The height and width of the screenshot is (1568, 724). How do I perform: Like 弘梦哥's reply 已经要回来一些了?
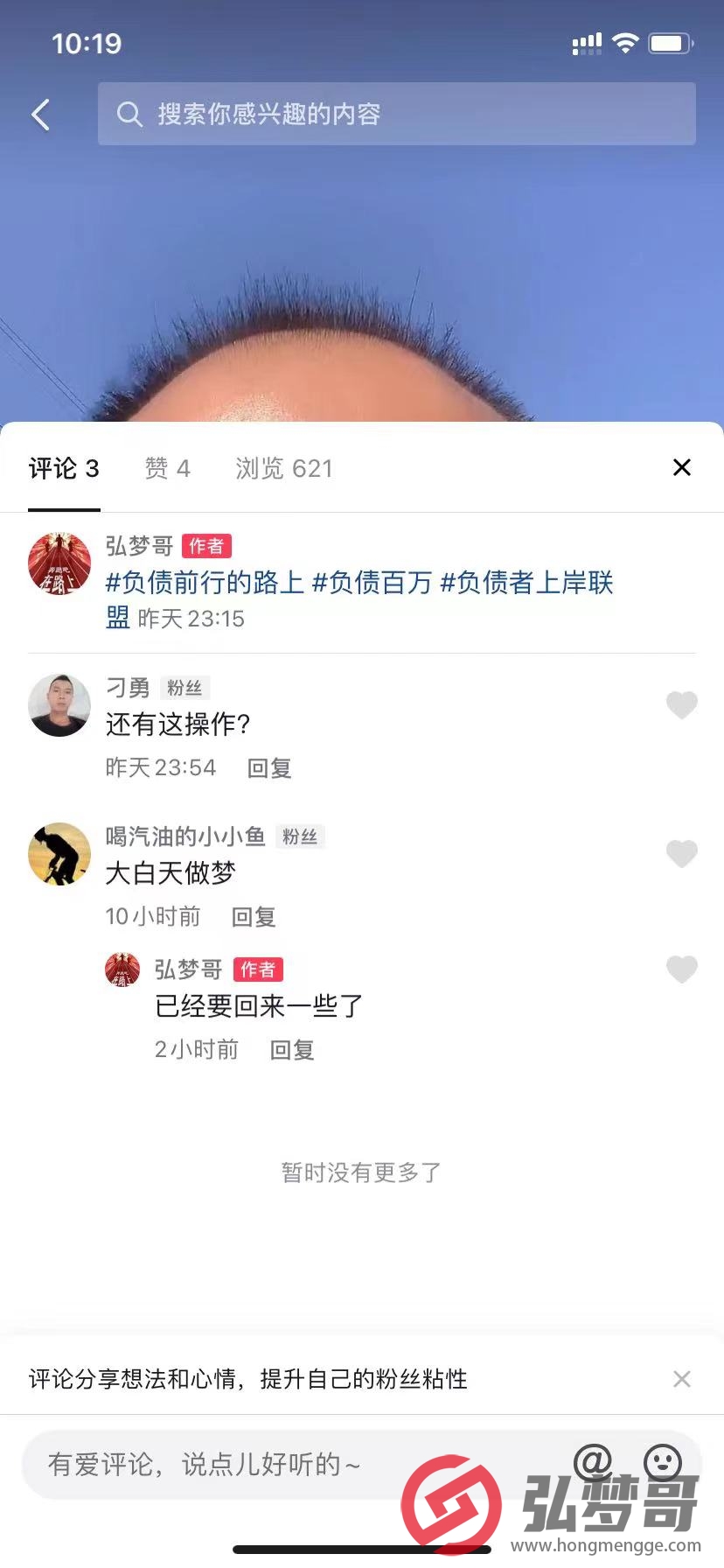(x=682, y=969)
